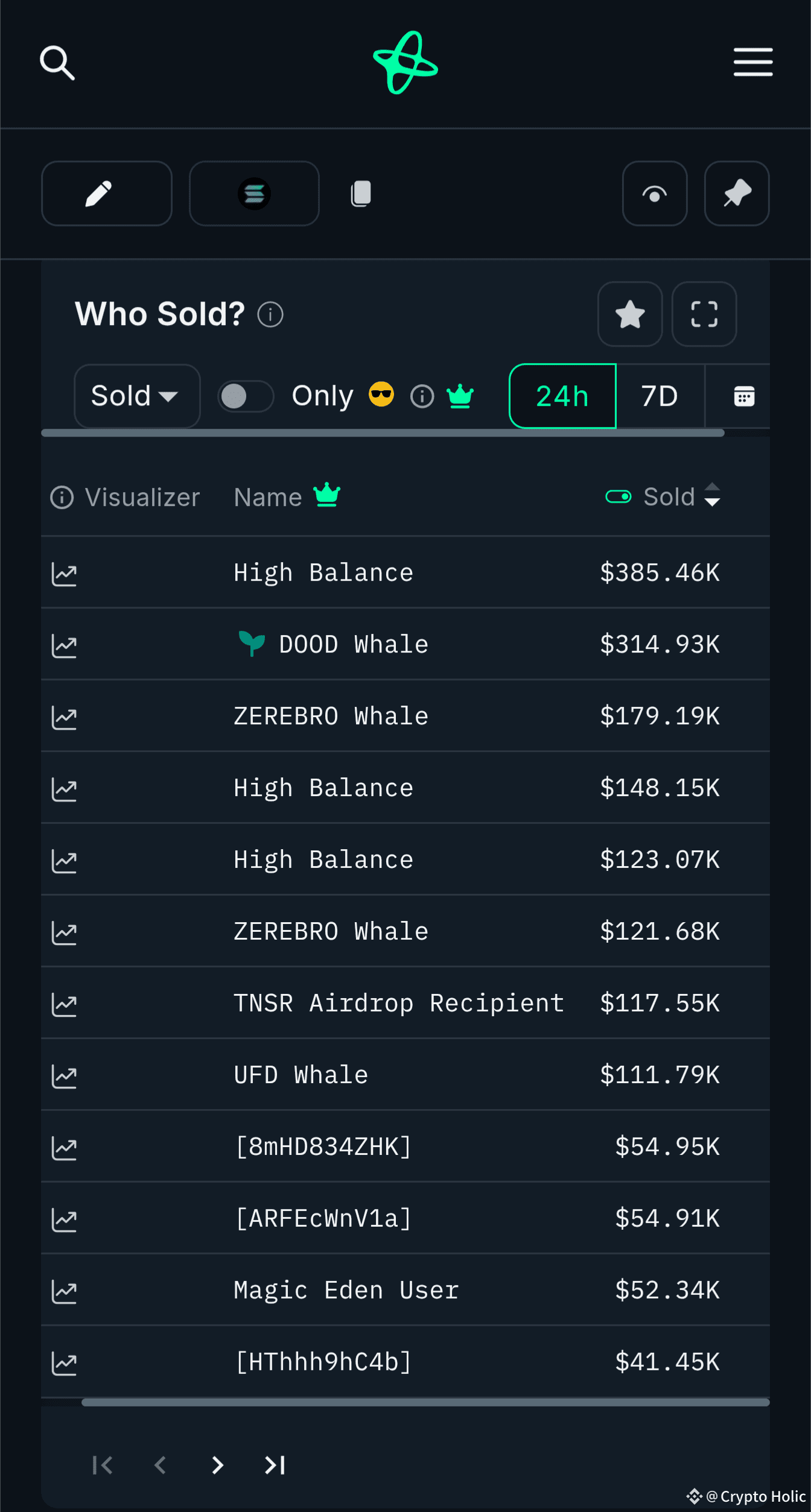Click the copy icon in the toolbar
The image size is (811, 1512).
point(360,193)
